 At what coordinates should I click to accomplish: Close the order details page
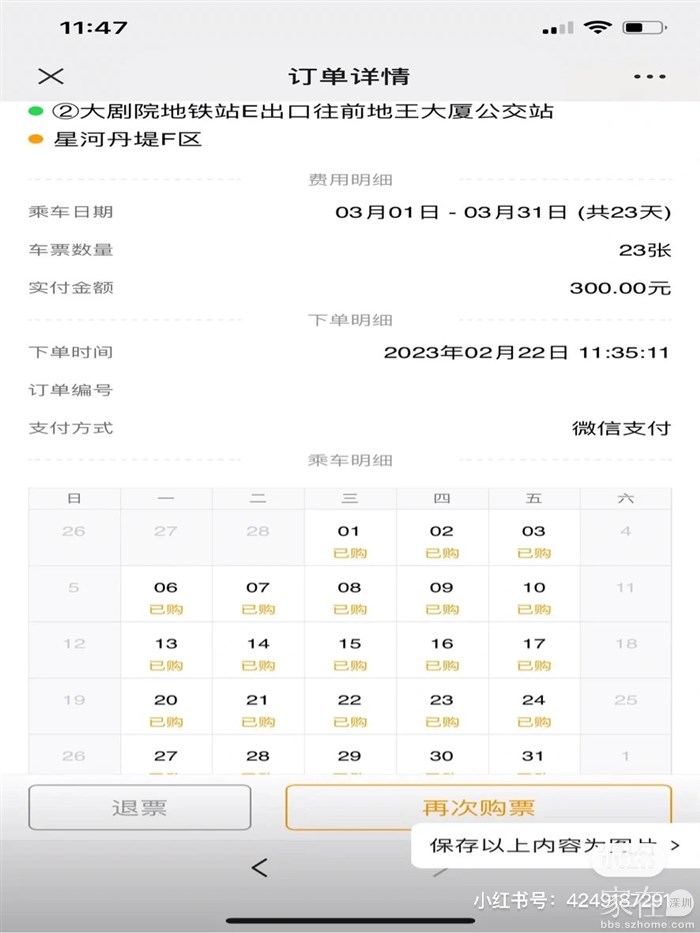coord(50,77)
